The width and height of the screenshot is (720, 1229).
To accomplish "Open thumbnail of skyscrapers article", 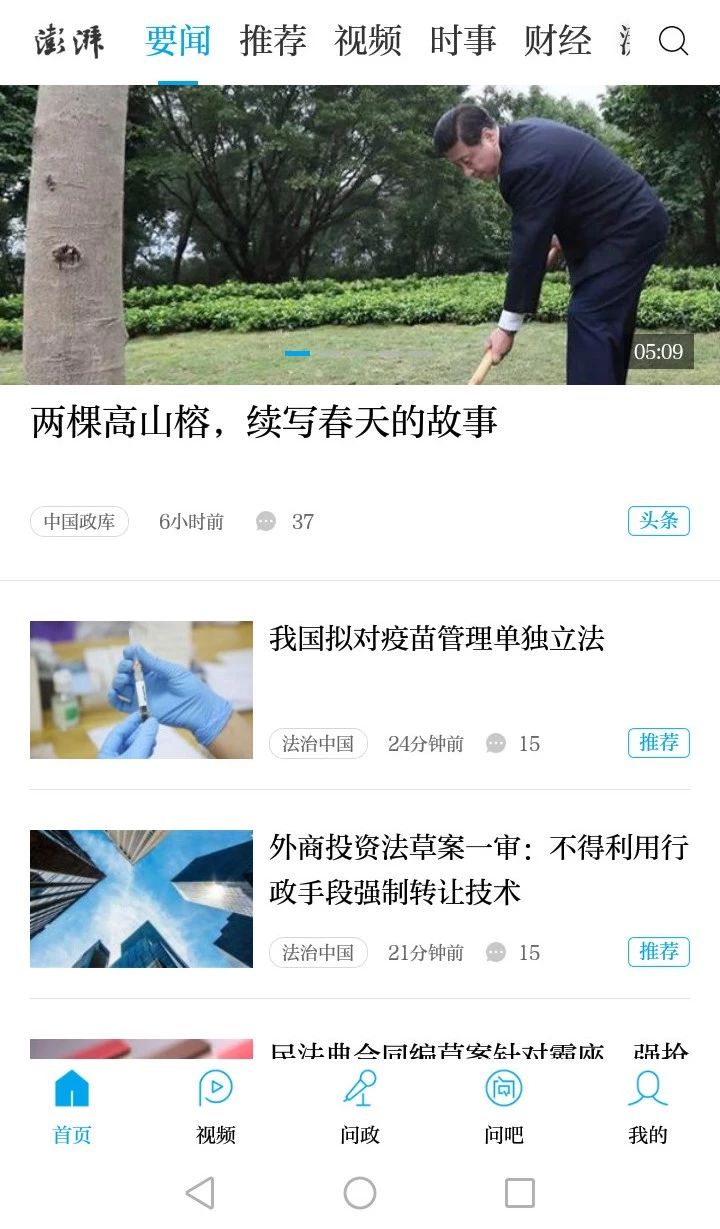I will (x=141, y=899).
